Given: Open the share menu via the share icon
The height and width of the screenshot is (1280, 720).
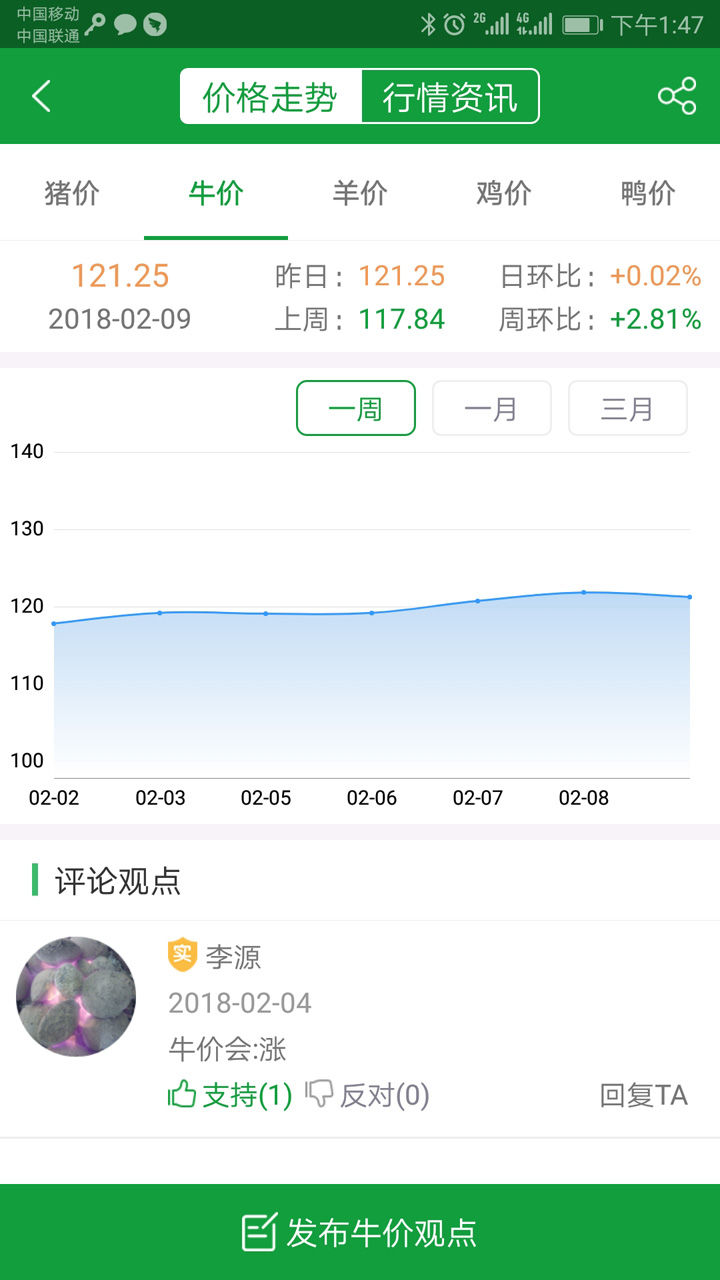Looking at the screenshot, I should (x=678, y=96).
